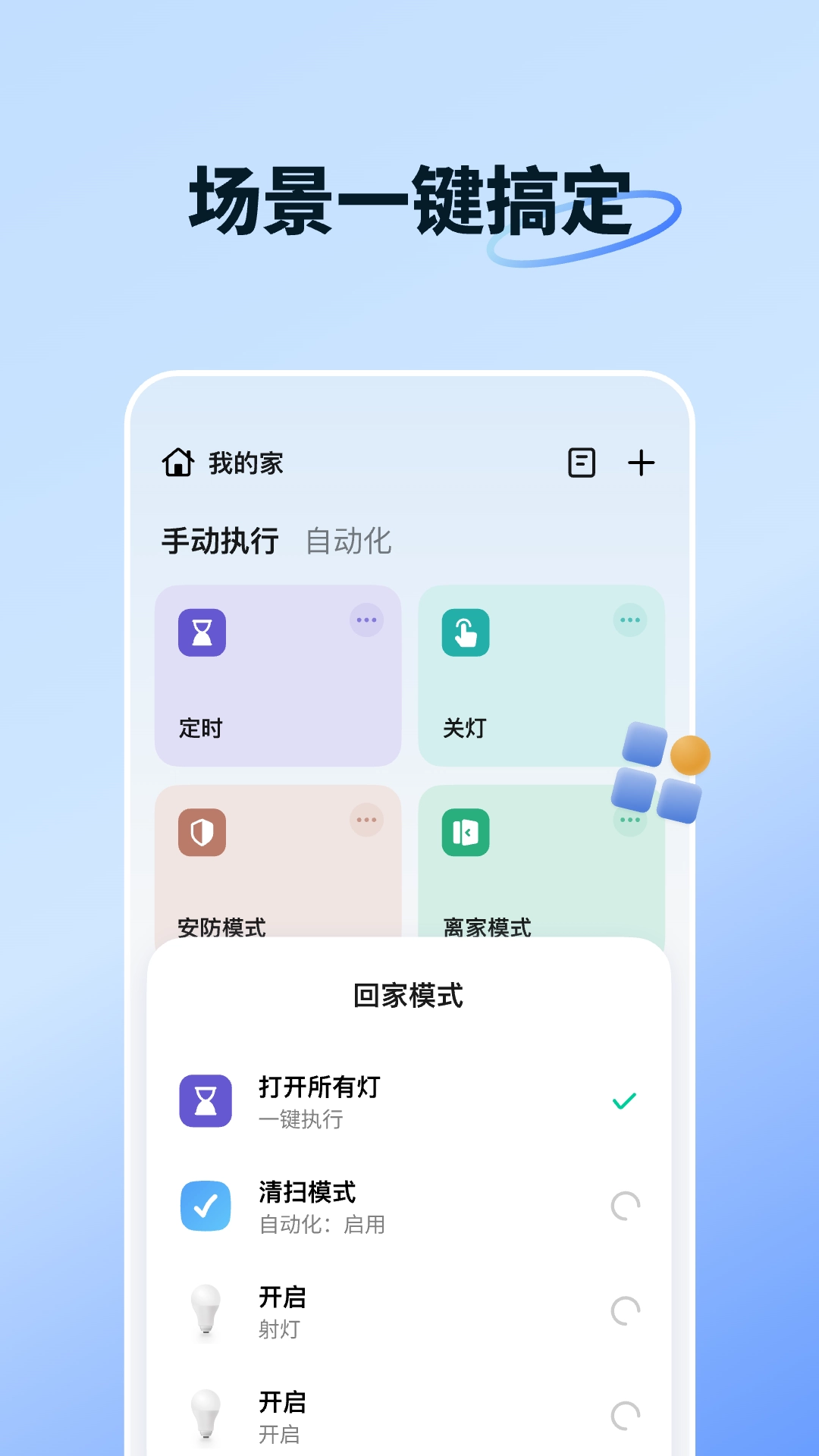Toggle the 清扫模式 automation checkbox

(205, 1206)
